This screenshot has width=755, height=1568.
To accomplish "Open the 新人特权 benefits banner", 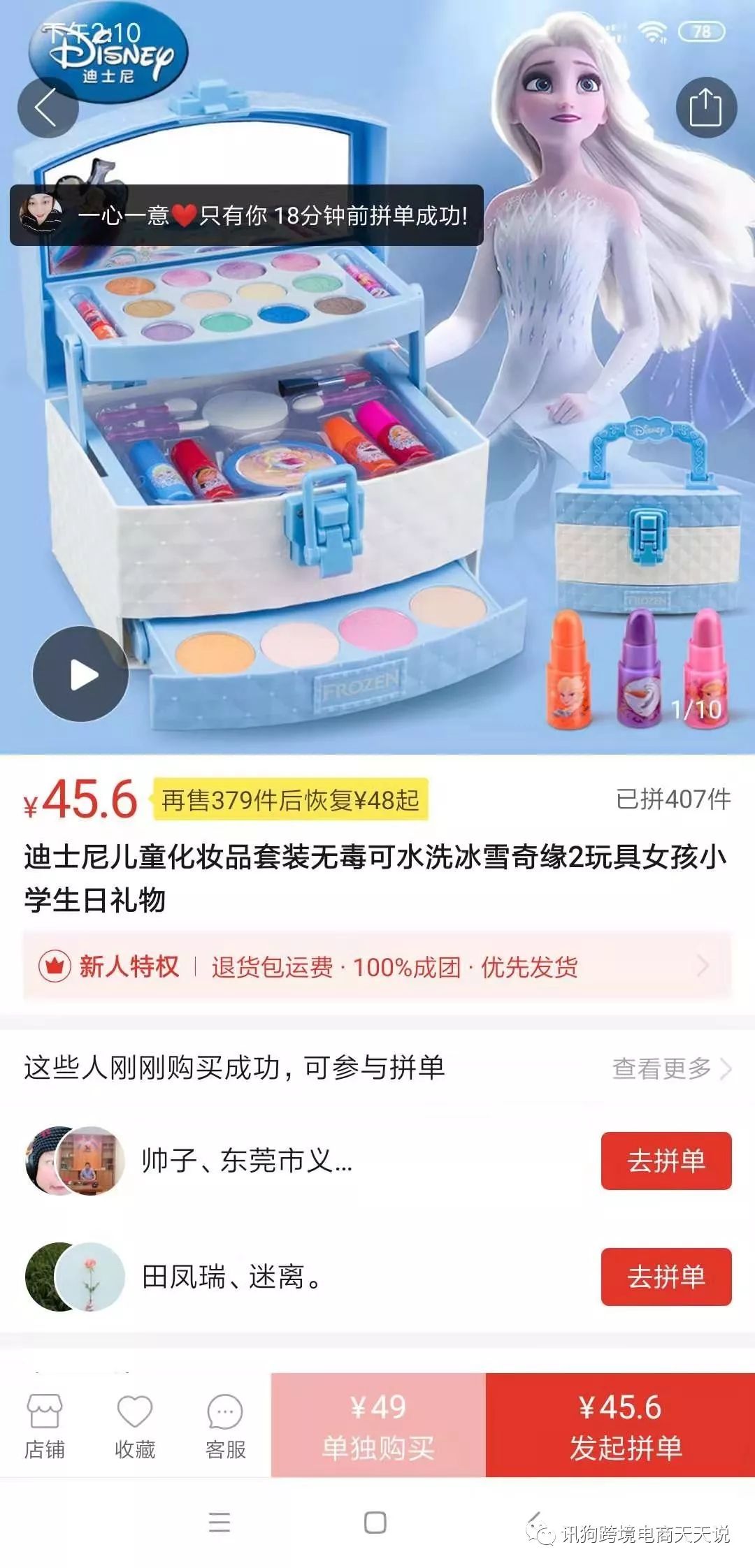I will point(377,967).
